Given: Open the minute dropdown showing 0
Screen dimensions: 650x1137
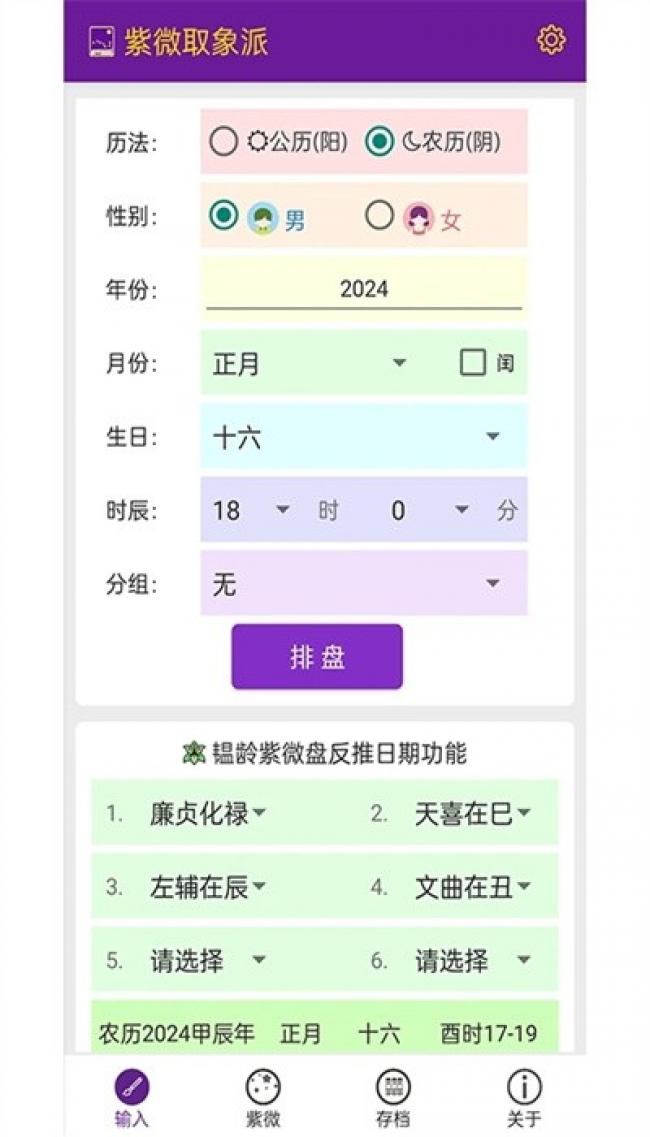Looking at the screenshot, I should point(429,510).
